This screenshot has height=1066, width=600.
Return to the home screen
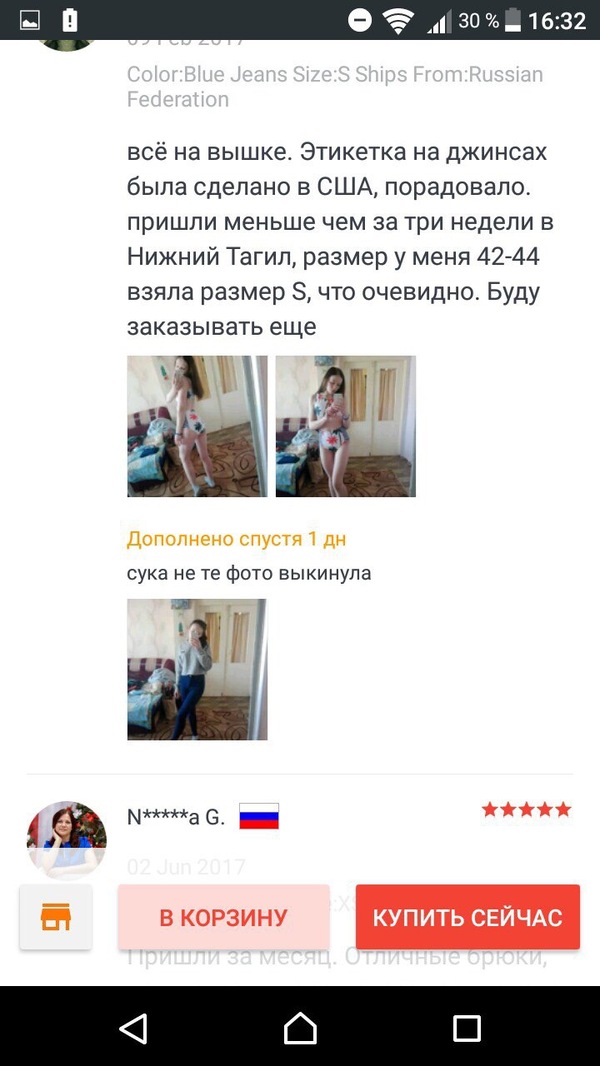click(300, 1027)
